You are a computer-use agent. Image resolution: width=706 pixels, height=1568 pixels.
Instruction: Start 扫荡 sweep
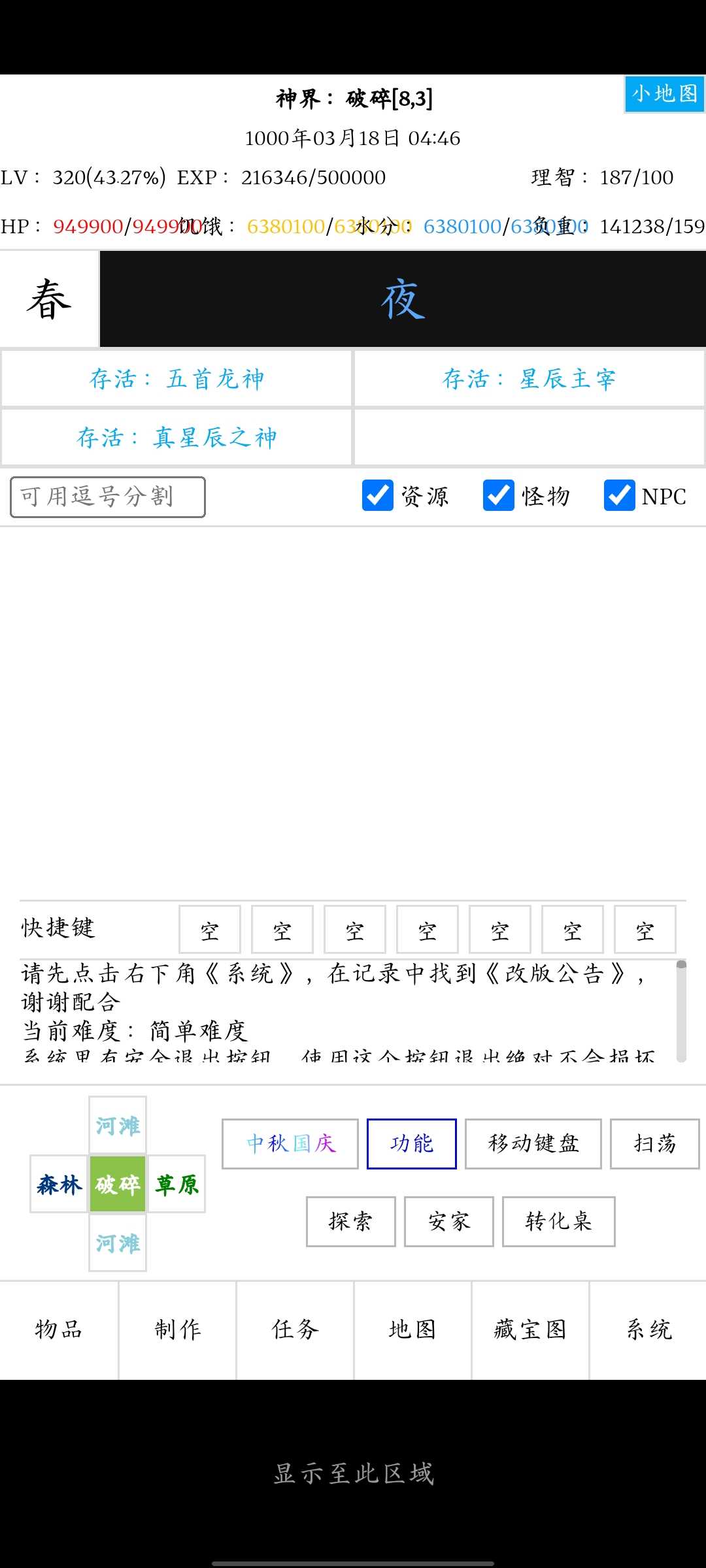(x=655, y=1144)
